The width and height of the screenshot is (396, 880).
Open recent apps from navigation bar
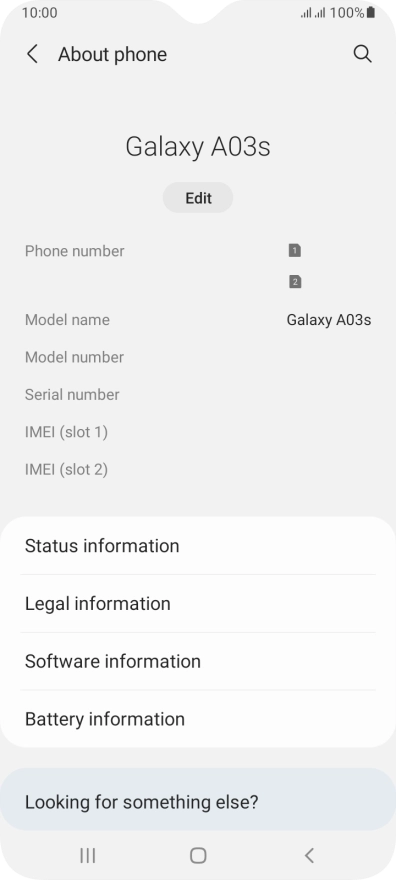pos(88,855)
